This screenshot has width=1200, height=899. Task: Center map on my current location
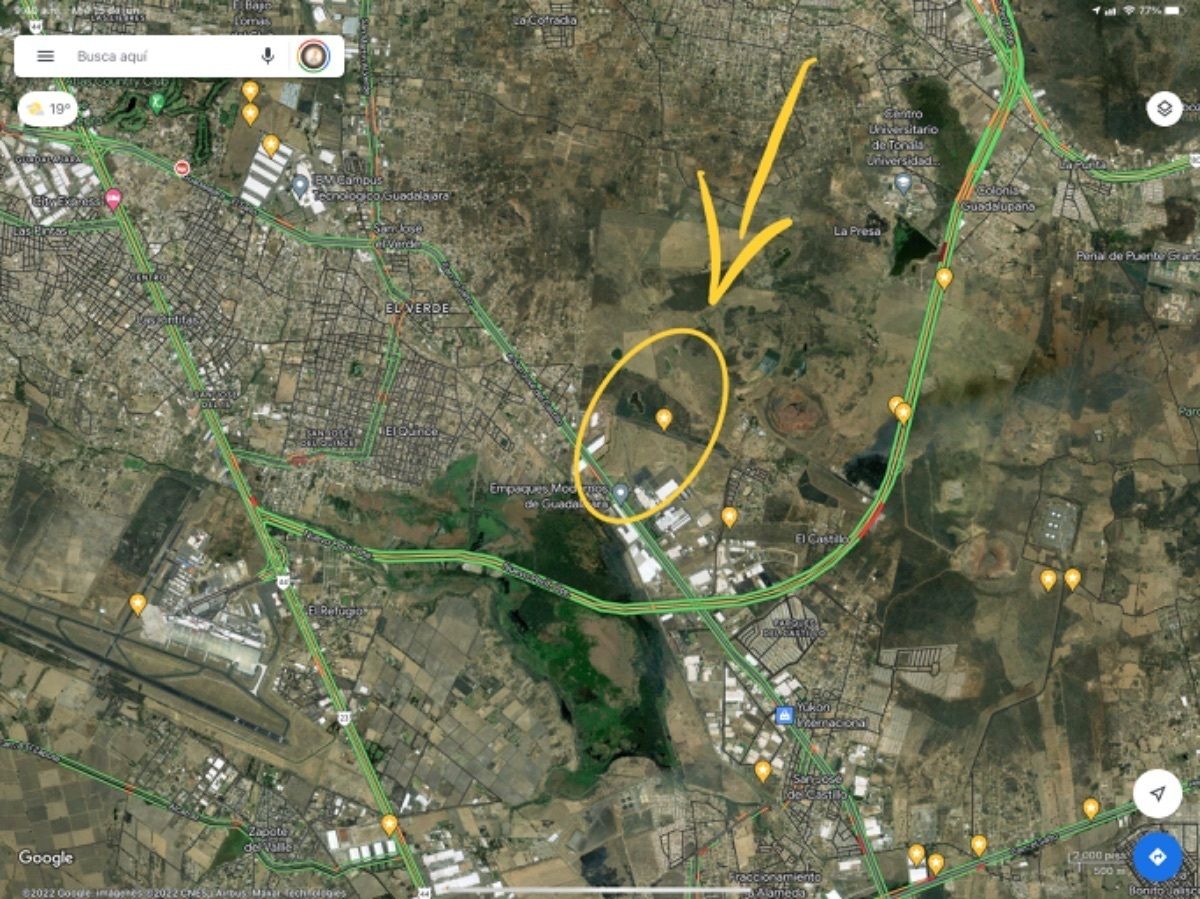tap(1157, 794)
